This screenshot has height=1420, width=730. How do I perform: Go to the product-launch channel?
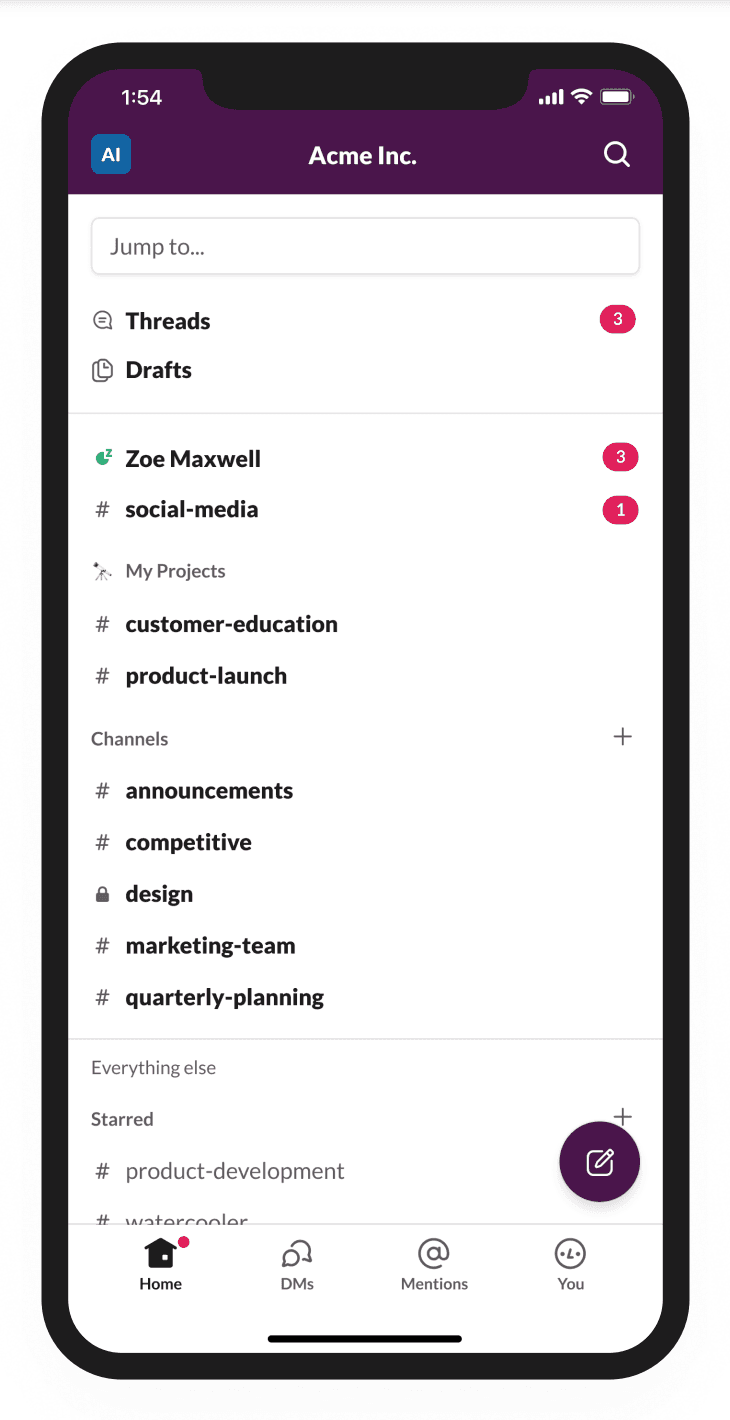click(206, 676)
